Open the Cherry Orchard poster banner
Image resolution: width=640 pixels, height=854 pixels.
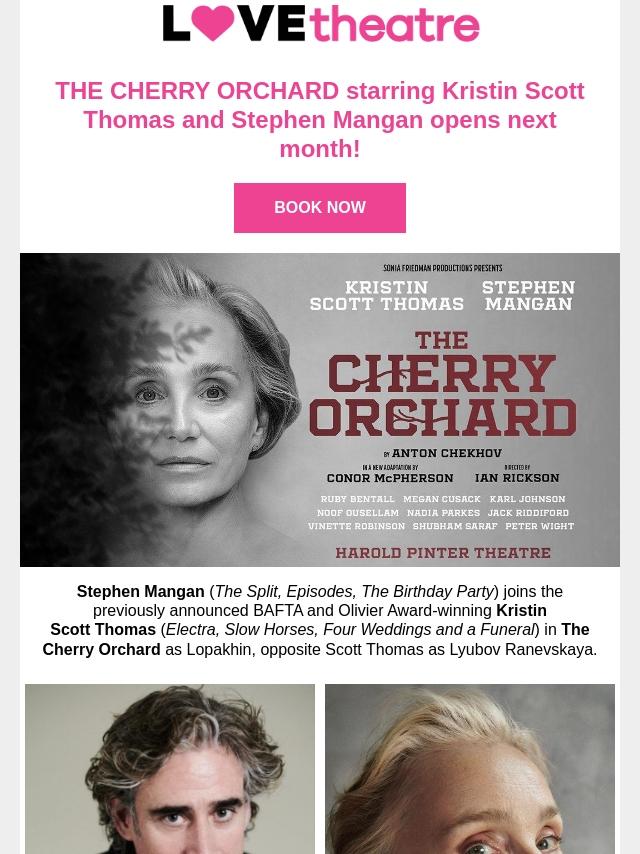pyautogui.click(x=320, y=410)
